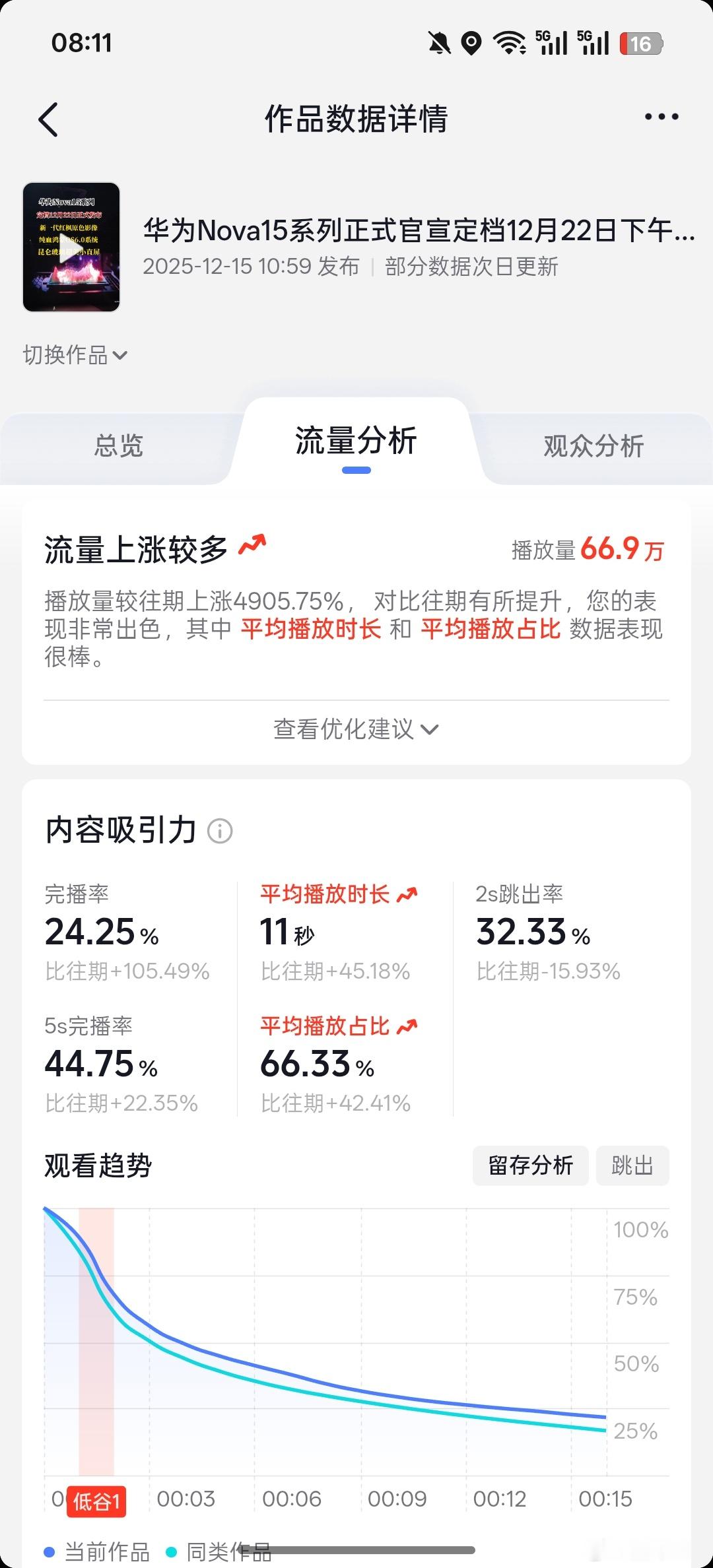Expand the 切换作品 selector

(x=71, y=355)
